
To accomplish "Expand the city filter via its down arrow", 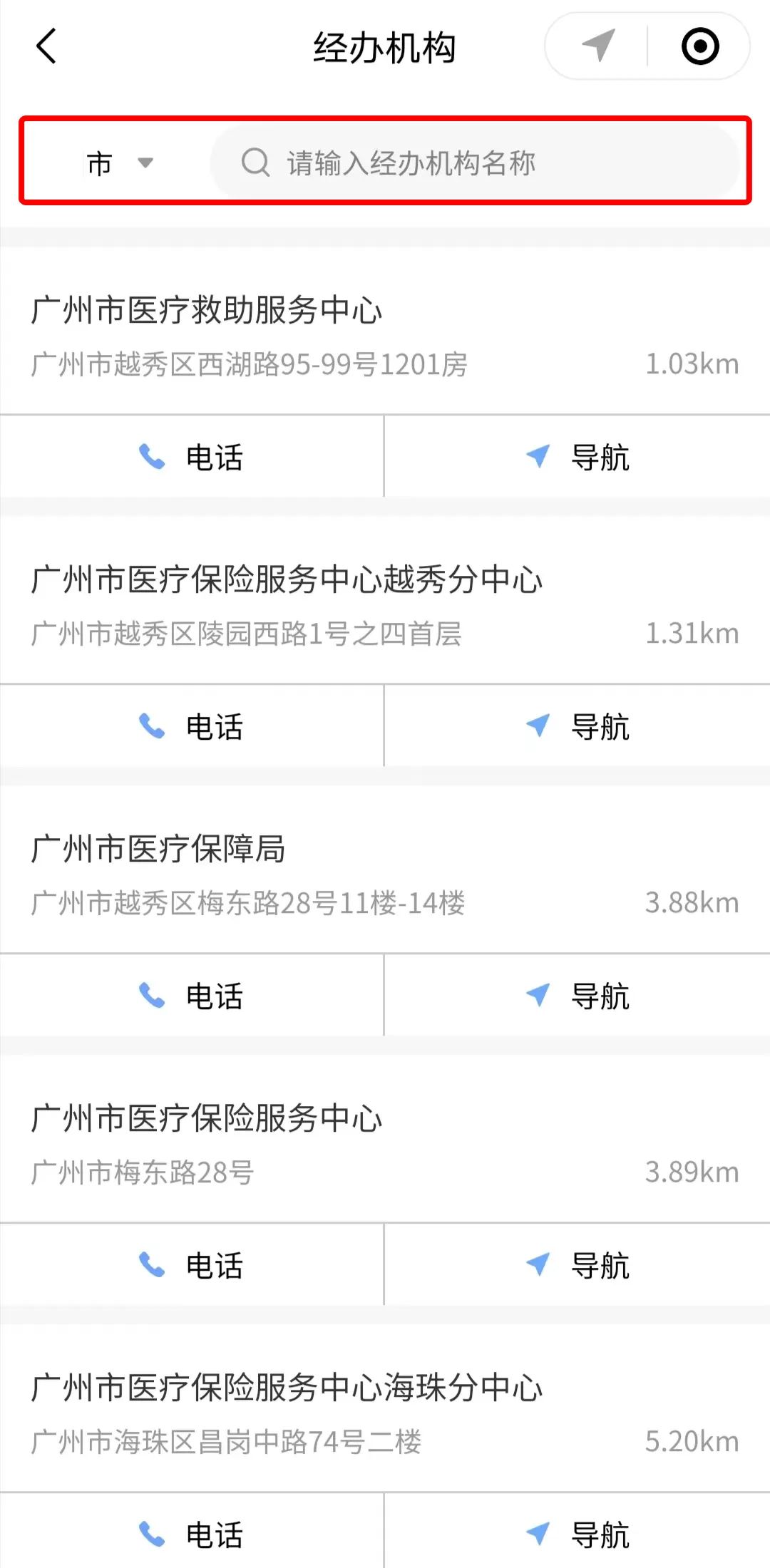I will click(146, 164).
